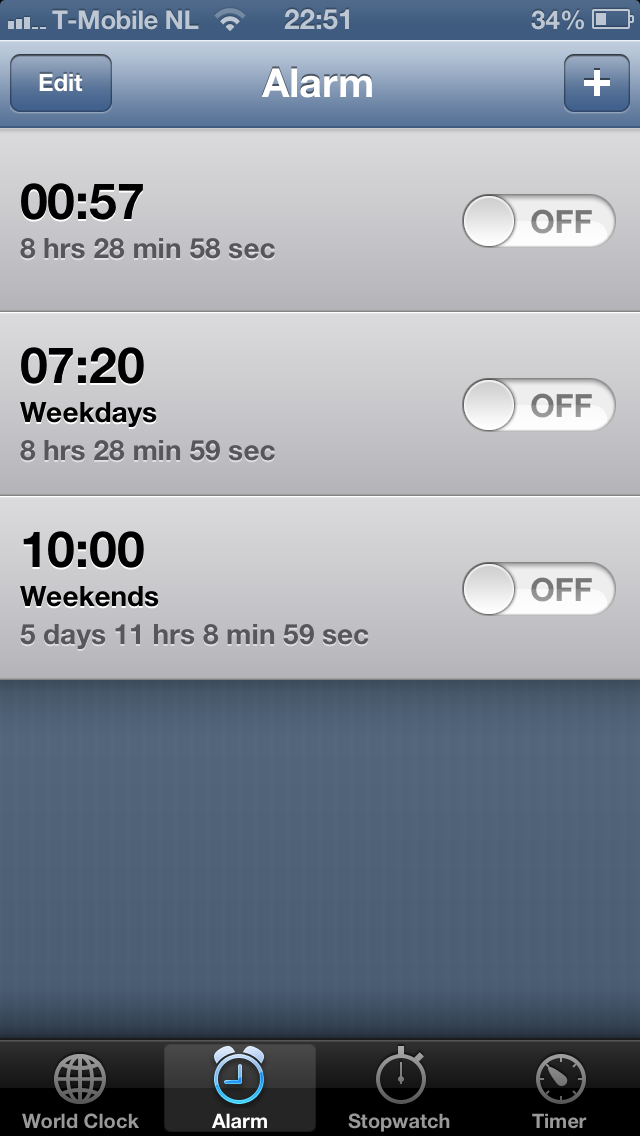Screen dimensions: 640x1136
Task: Enable the 07:20 Weekdays alarm
Action: pyautogui.click(x=539, y=405)
